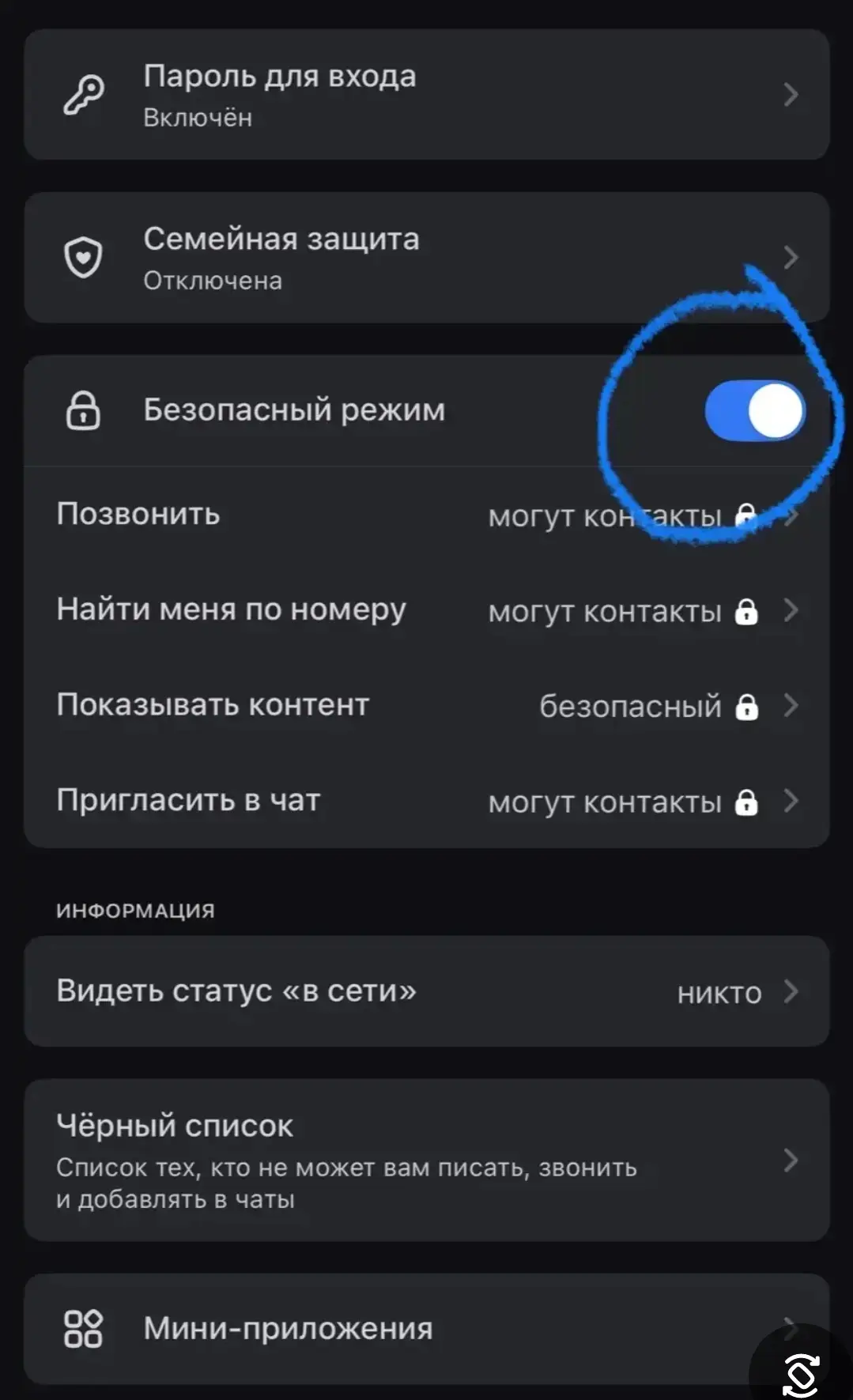This screenshot has height=1400, width=853.
Task: Open the Чёрный список
Action: [x=426, y=1160]
